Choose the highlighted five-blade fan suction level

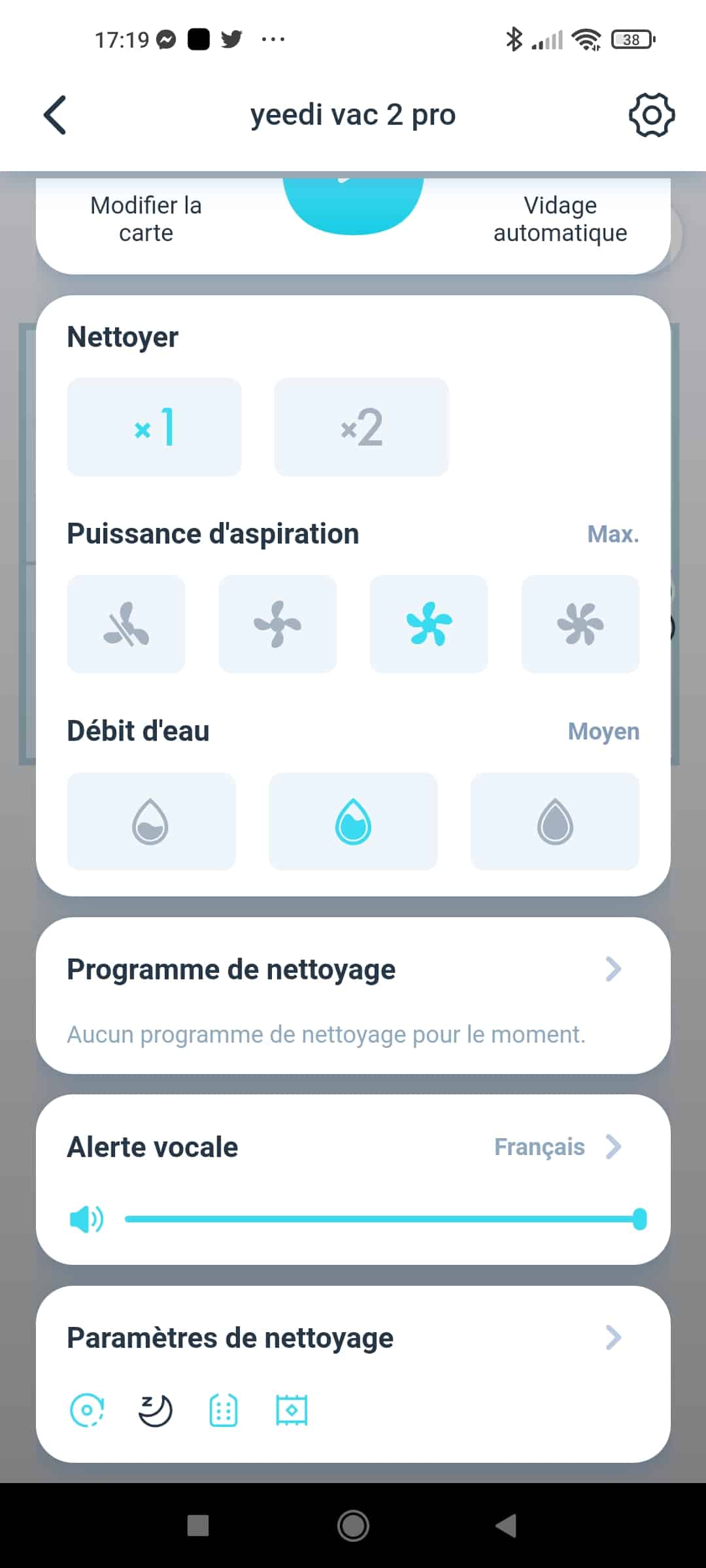(429, 624)
